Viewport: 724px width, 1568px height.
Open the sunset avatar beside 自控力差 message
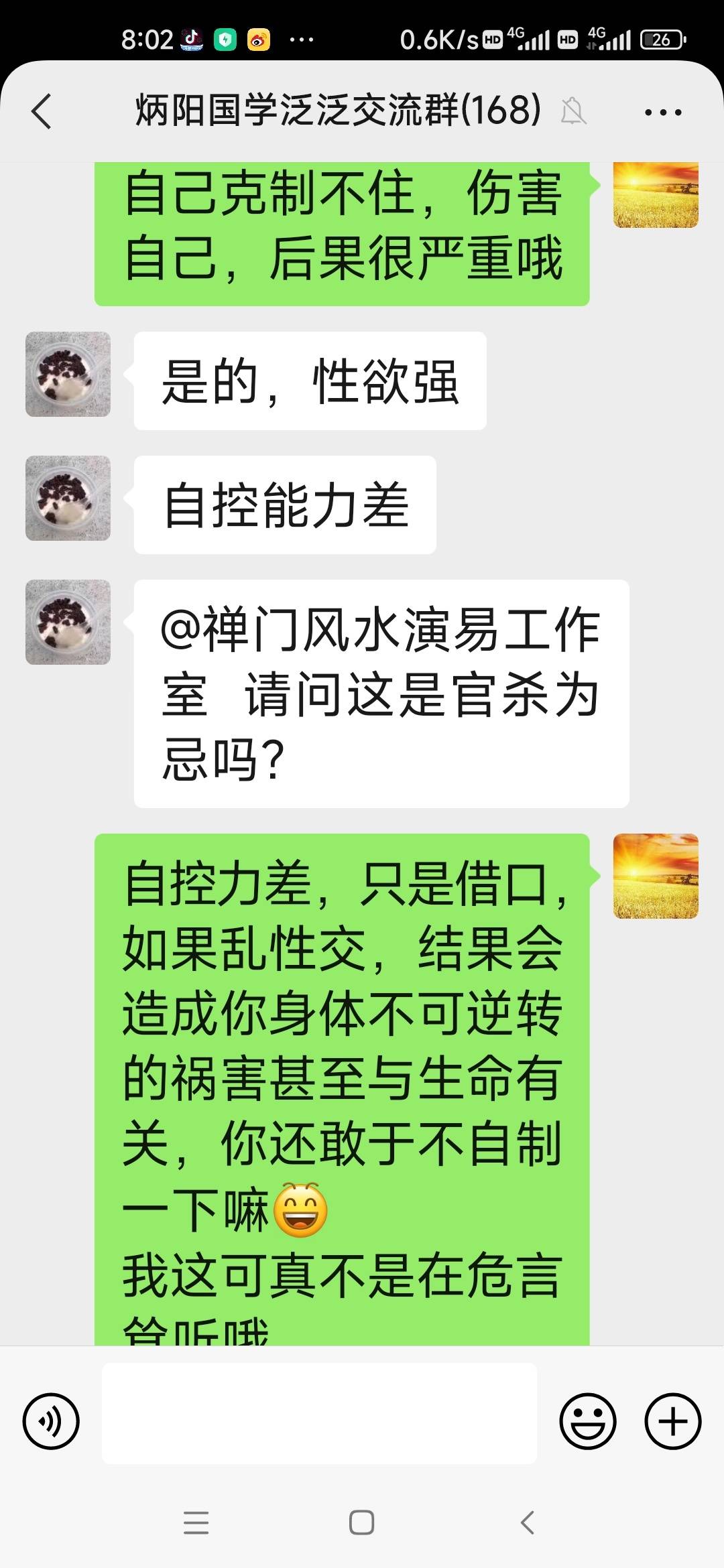656,876
